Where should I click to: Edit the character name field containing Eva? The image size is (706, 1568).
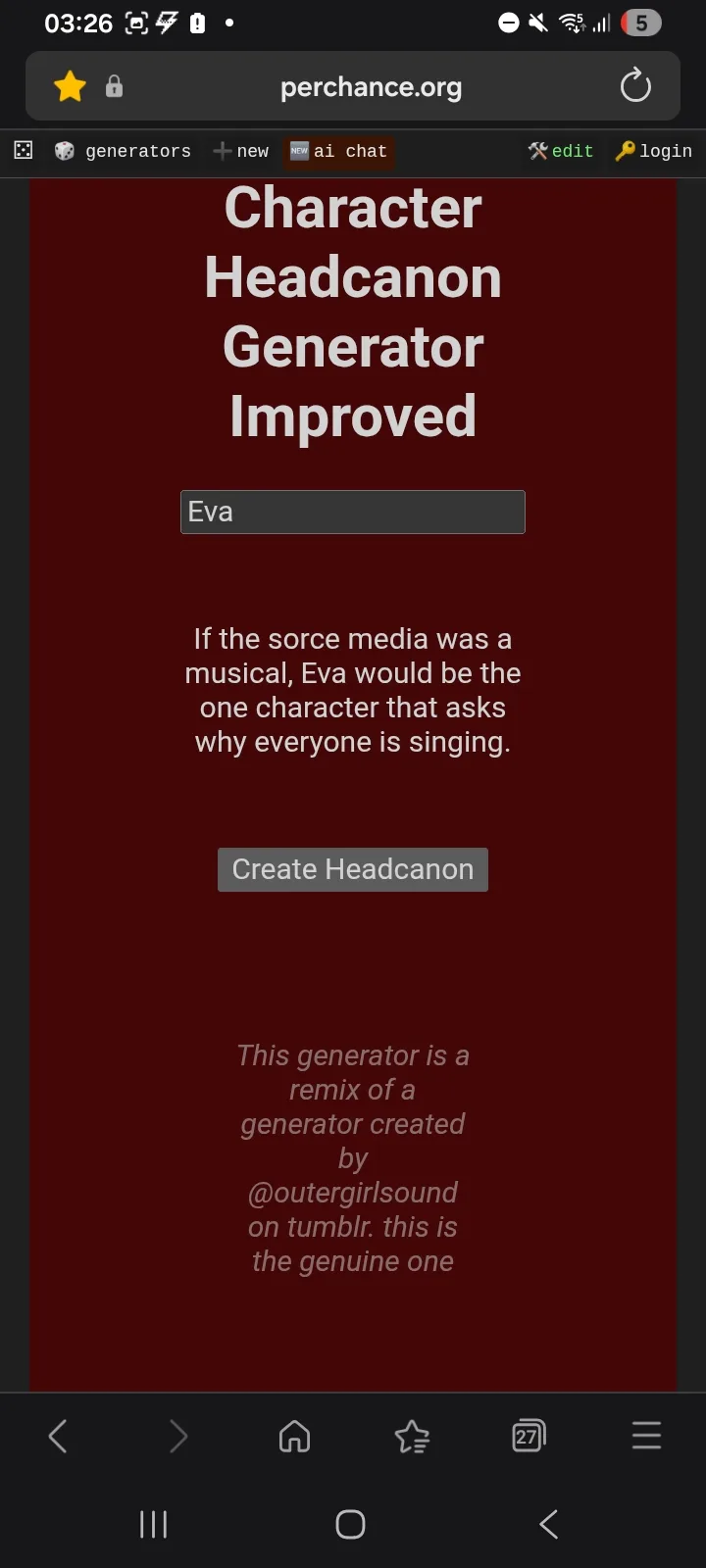353,512
